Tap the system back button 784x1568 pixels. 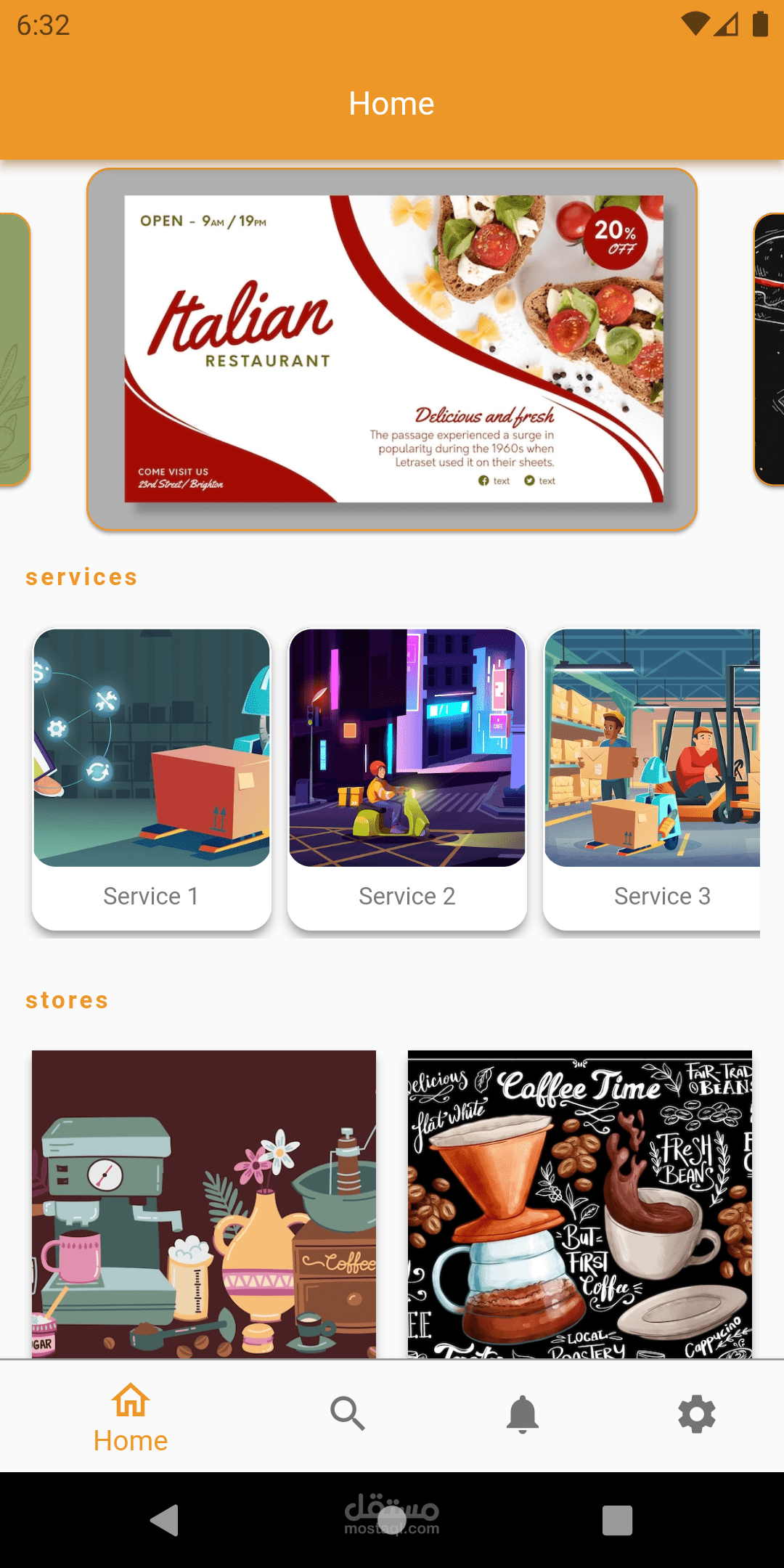tap(166, 1519)
